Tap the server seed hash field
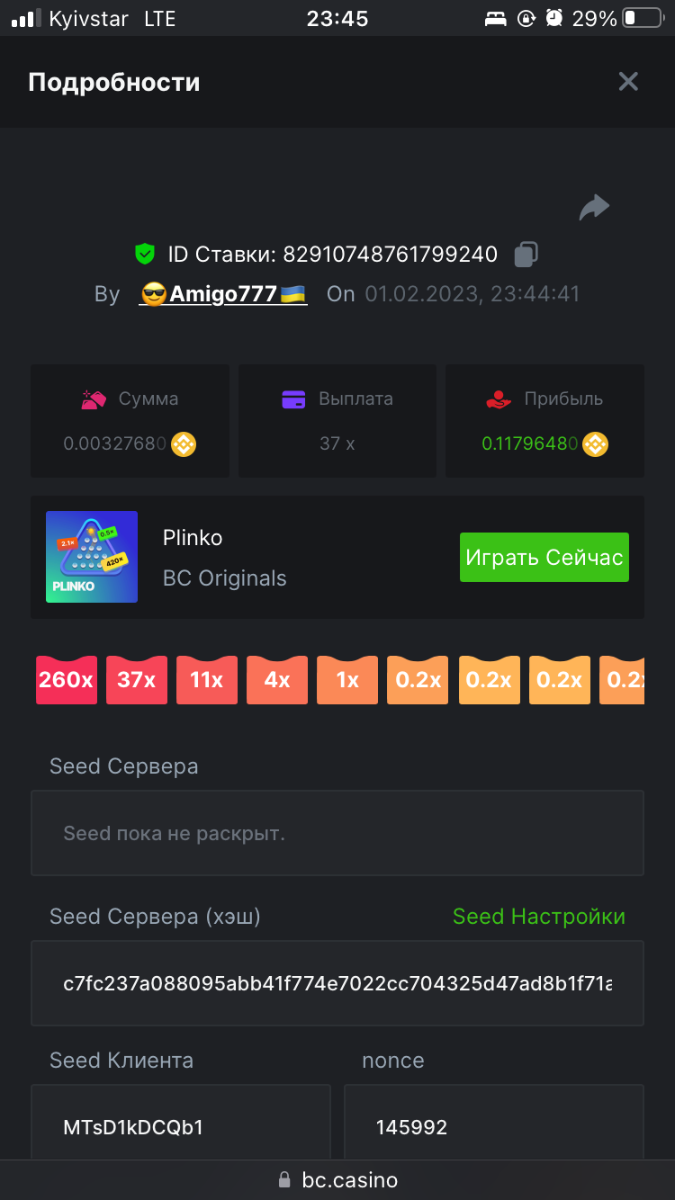 [337, 983]
